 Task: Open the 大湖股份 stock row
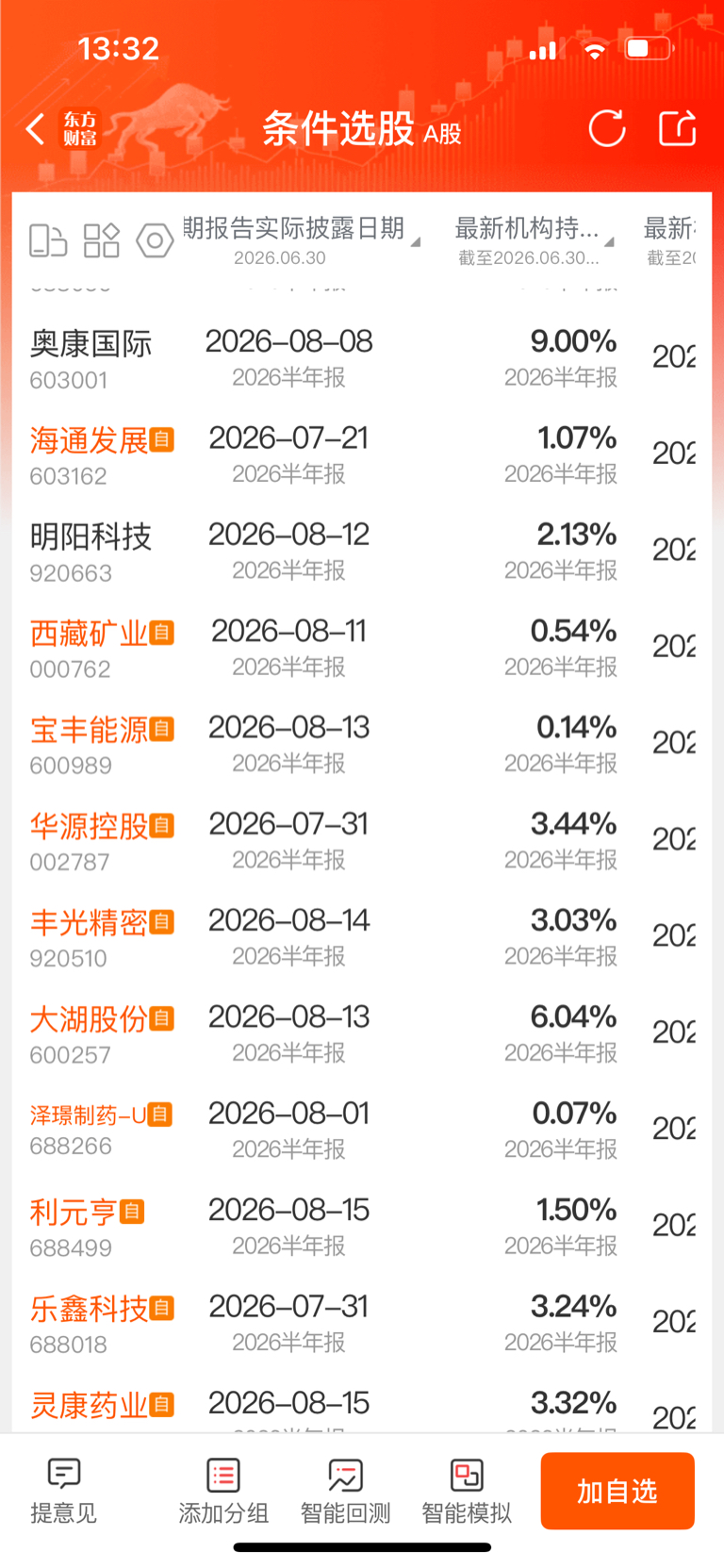(362, 1034)
